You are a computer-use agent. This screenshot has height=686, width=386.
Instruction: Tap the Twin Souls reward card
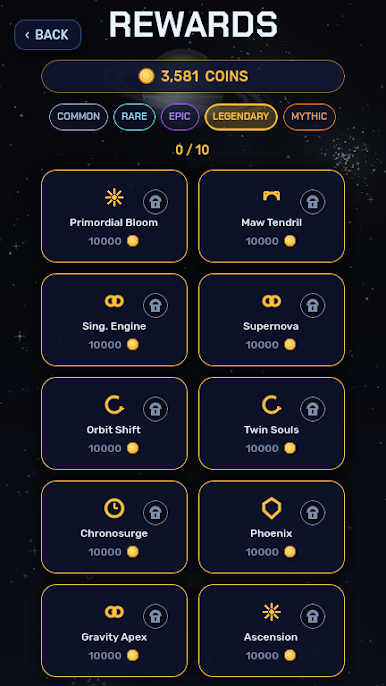point(271,424)
